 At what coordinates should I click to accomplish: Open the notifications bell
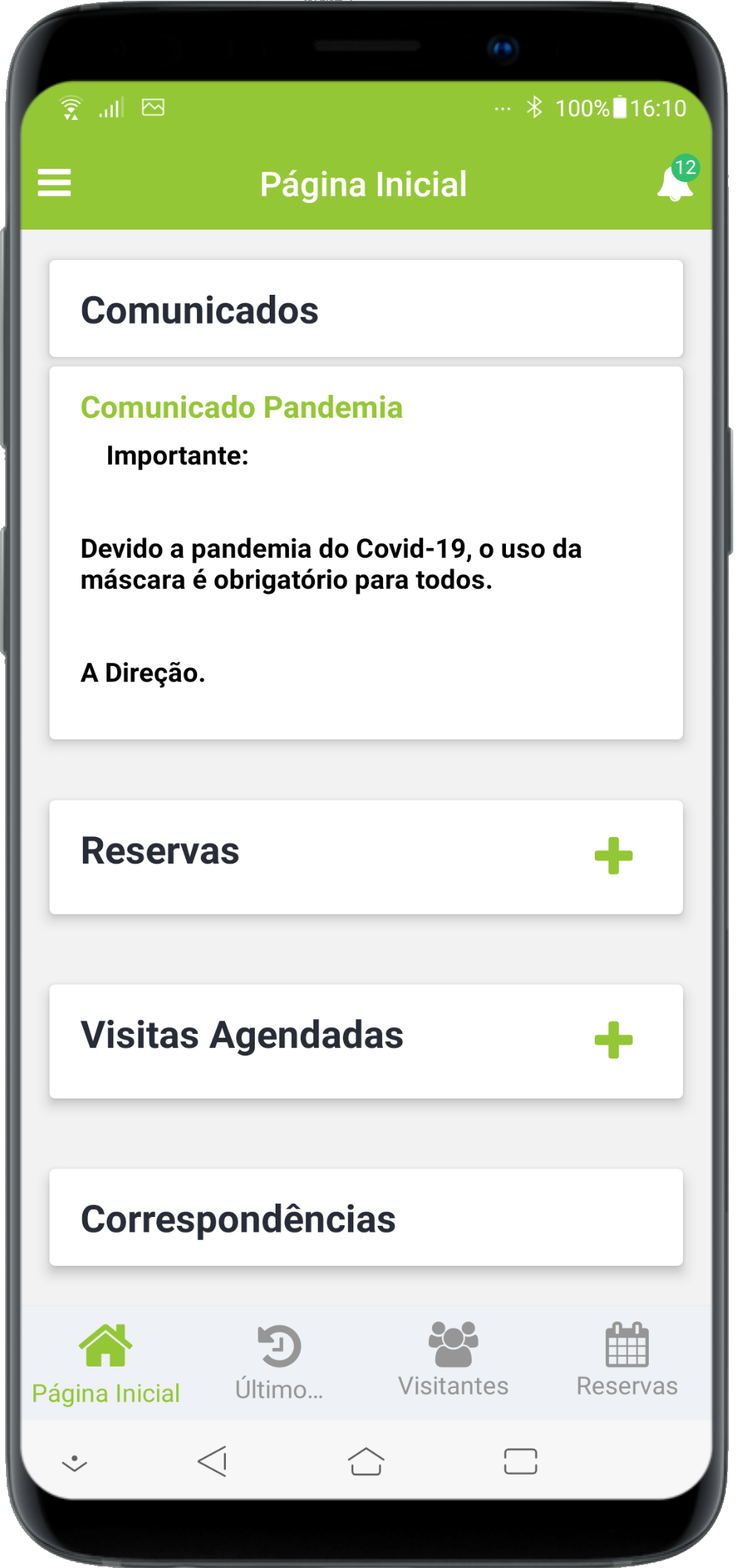point(674,184)
